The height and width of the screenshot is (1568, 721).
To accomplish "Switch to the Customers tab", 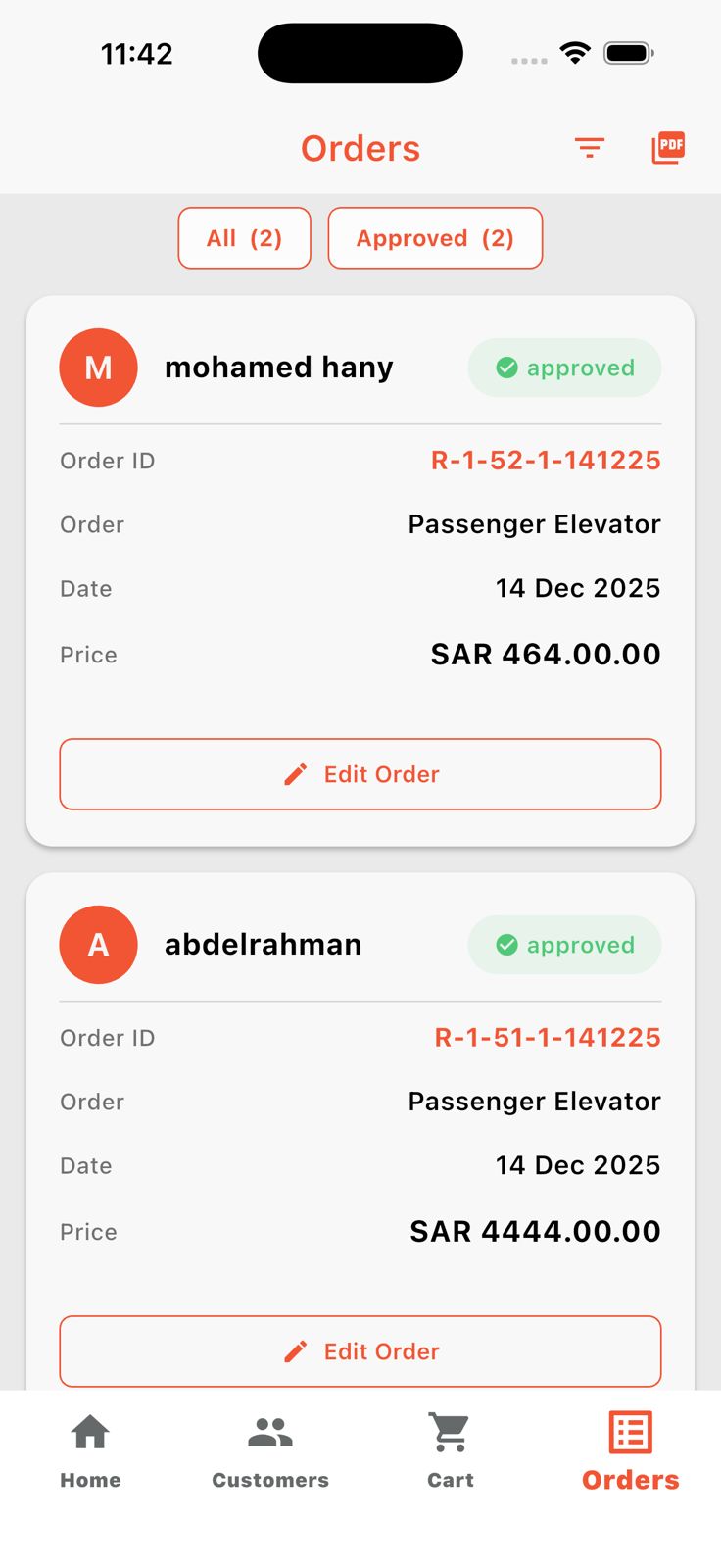I will [x=270, y=1451].
